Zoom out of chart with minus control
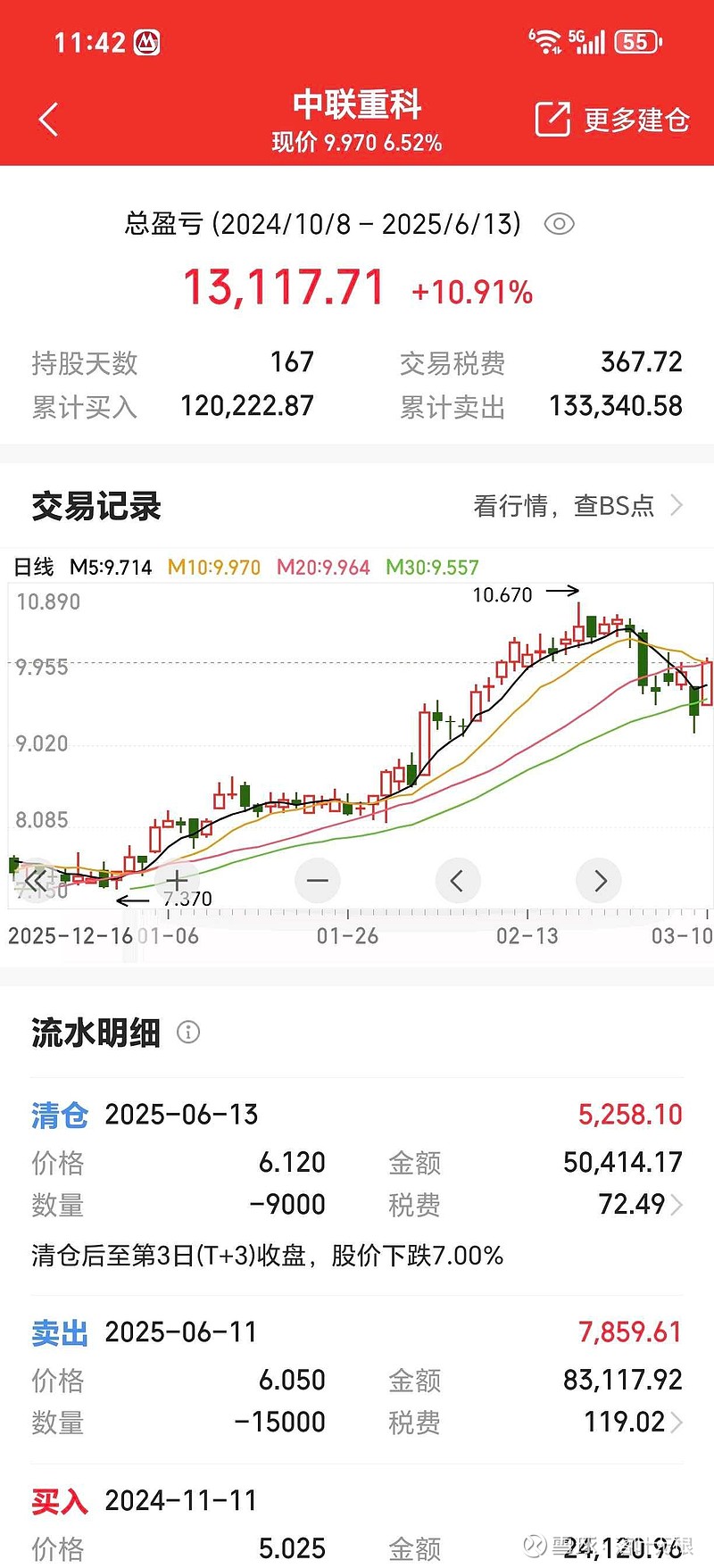Image resolution: width=714 pixels, height=1568 pixels. [318, 881]
